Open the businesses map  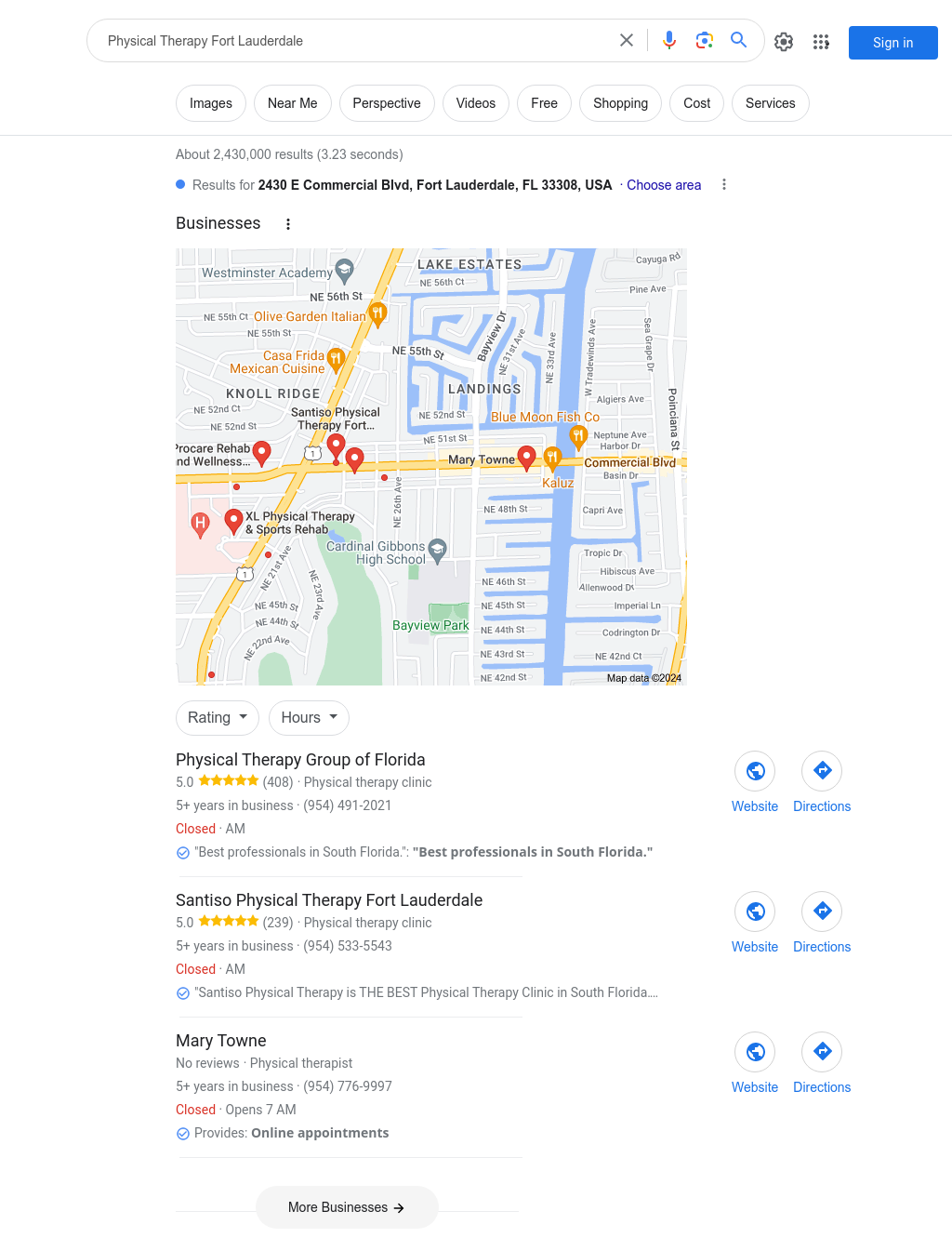coord(430,466)
